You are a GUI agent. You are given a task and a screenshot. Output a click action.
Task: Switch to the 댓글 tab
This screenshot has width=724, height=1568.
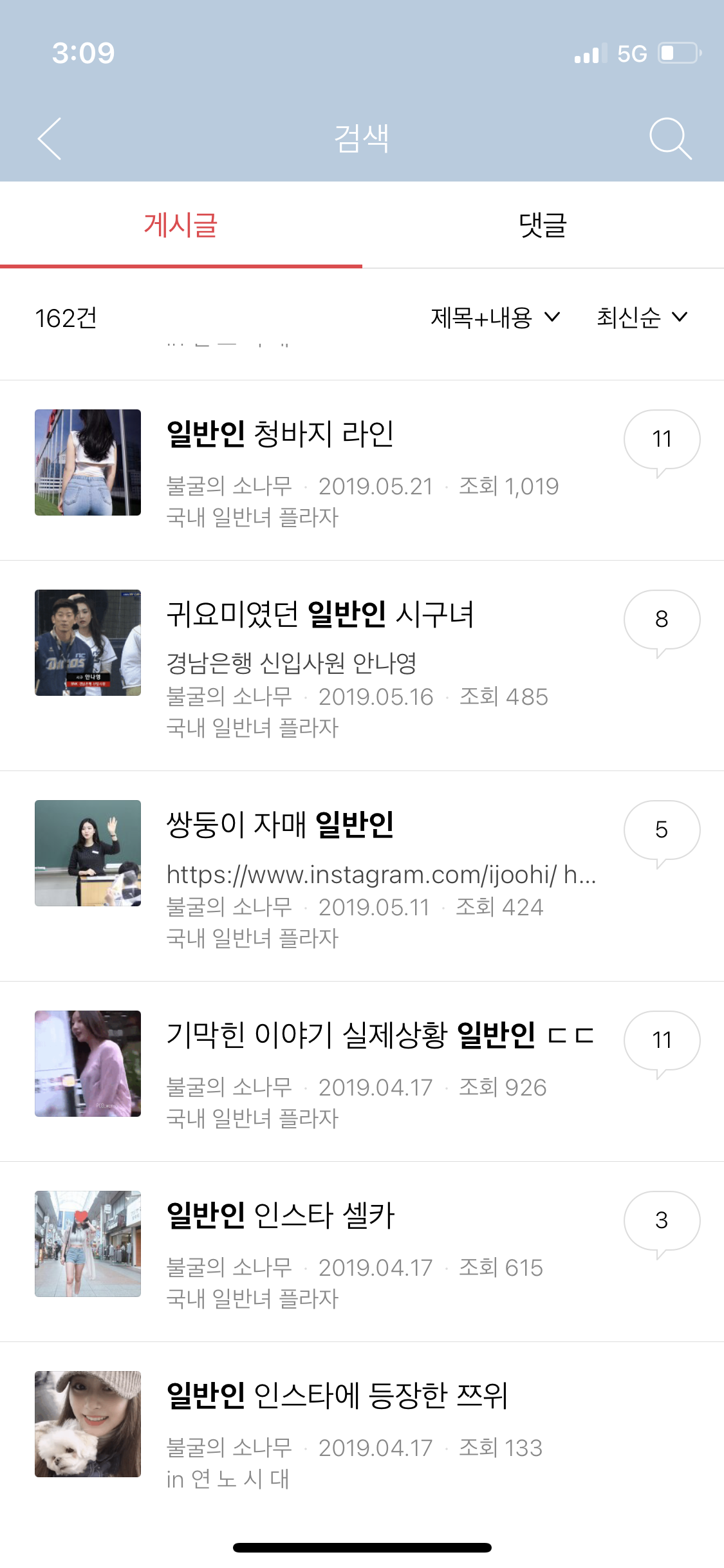543,225
